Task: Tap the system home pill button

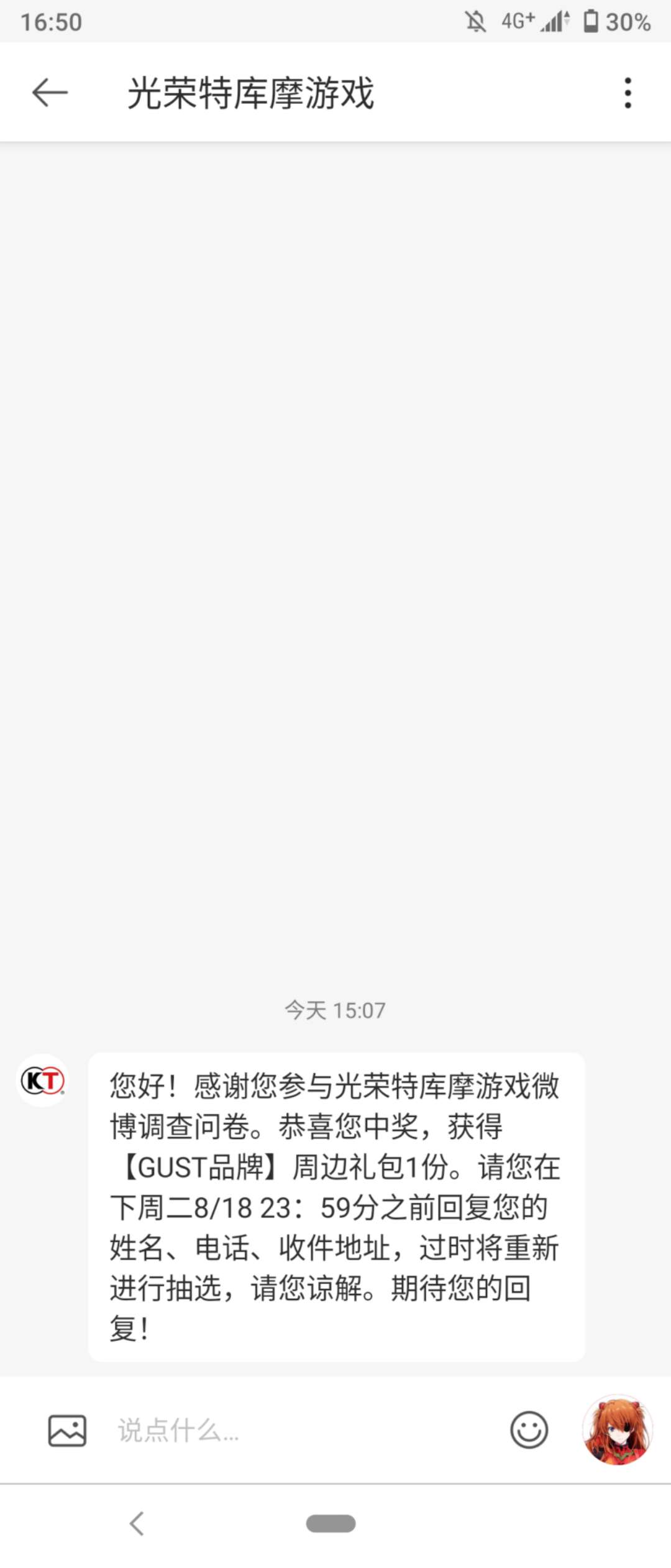Action: (331, 1523)
